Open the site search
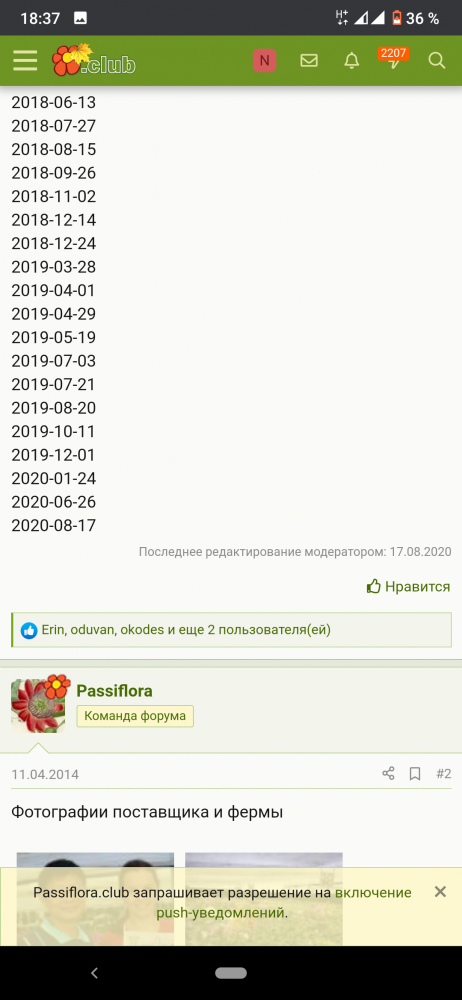The width and height of the screenshot is (462, 1000). [436, 61]
